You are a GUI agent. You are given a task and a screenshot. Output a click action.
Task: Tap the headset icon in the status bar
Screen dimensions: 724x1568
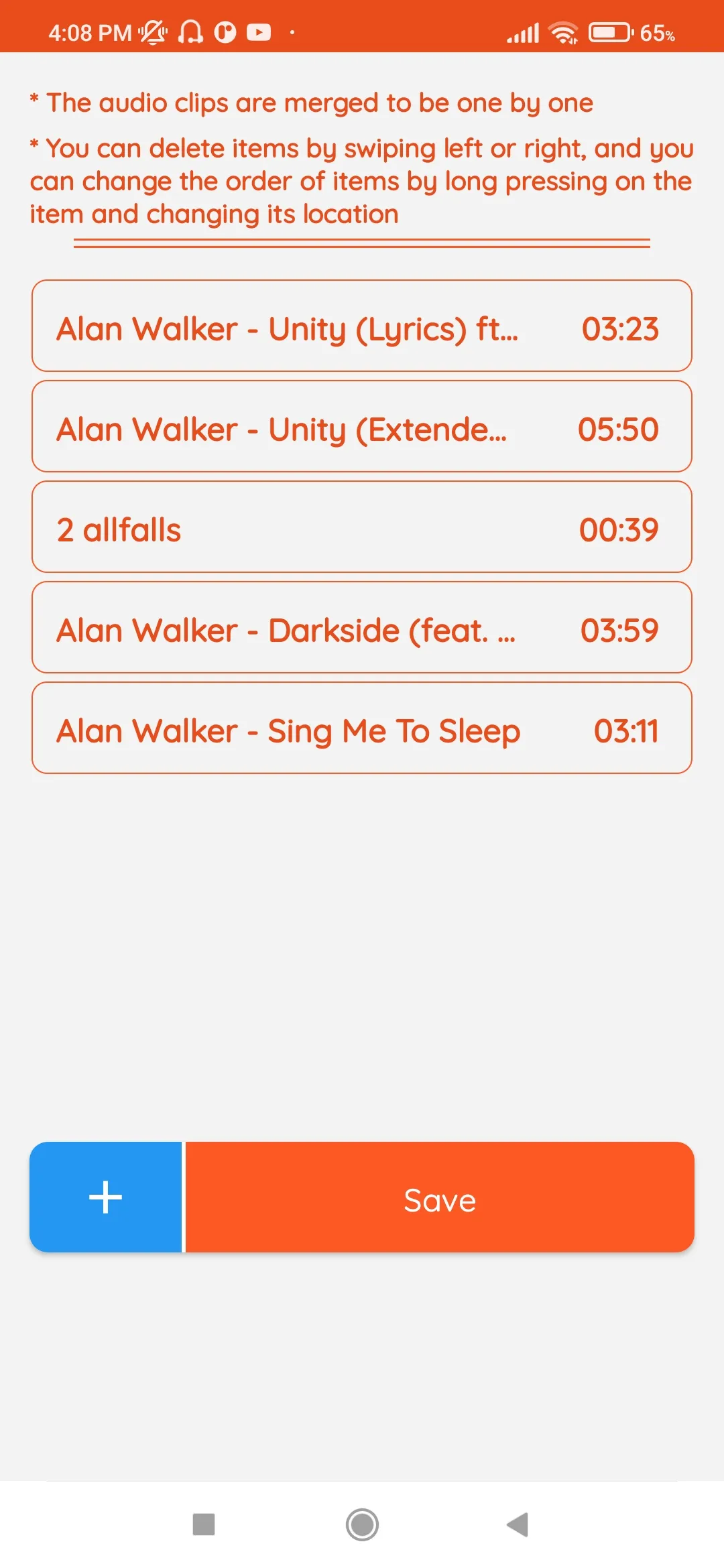tap(191, 32)
